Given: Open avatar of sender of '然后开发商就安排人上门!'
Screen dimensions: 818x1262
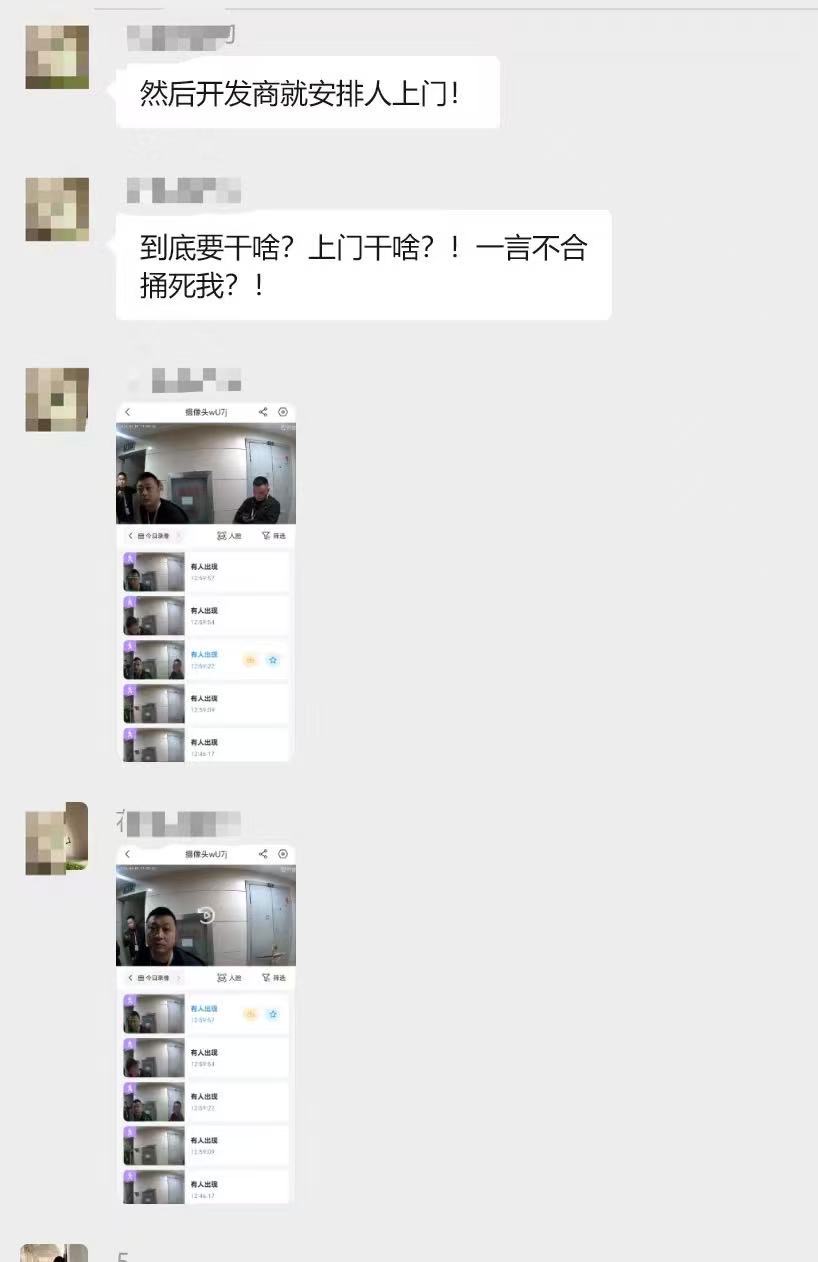Looking at the screenshot, I should (x=57, y=57).
